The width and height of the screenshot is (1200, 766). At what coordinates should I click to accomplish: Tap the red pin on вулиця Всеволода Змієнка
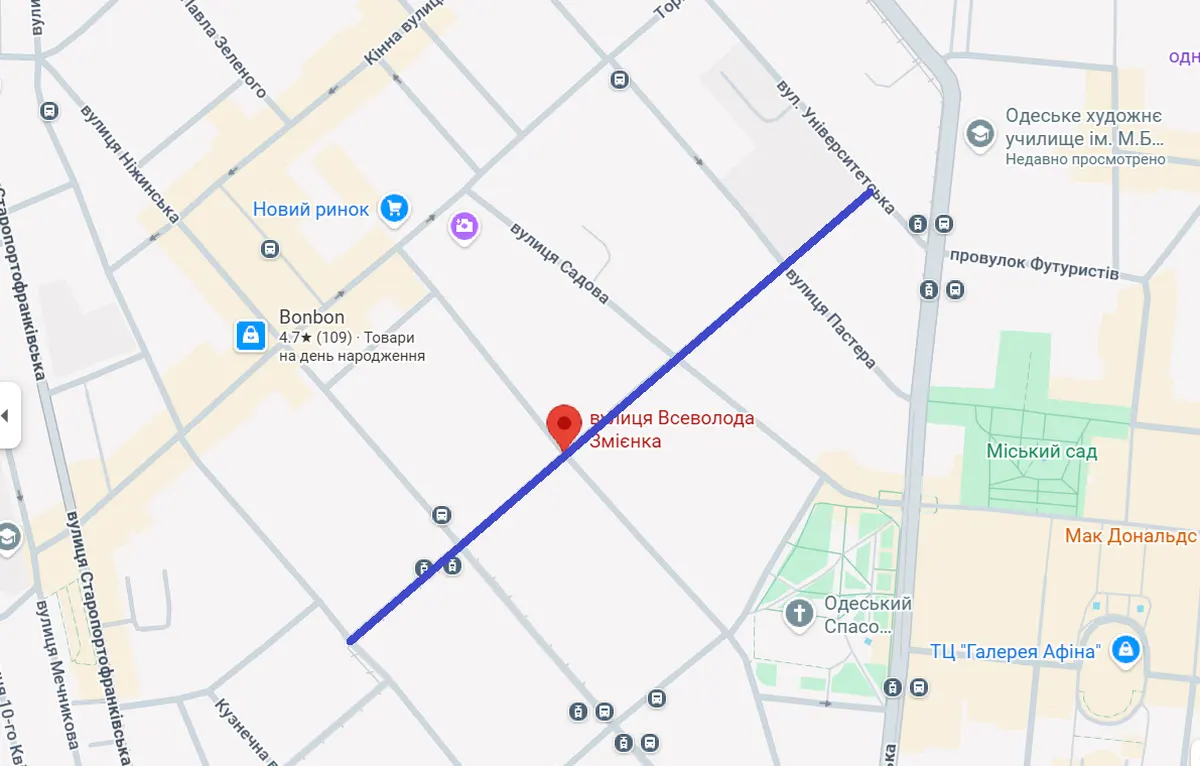(x=564, y=427)
